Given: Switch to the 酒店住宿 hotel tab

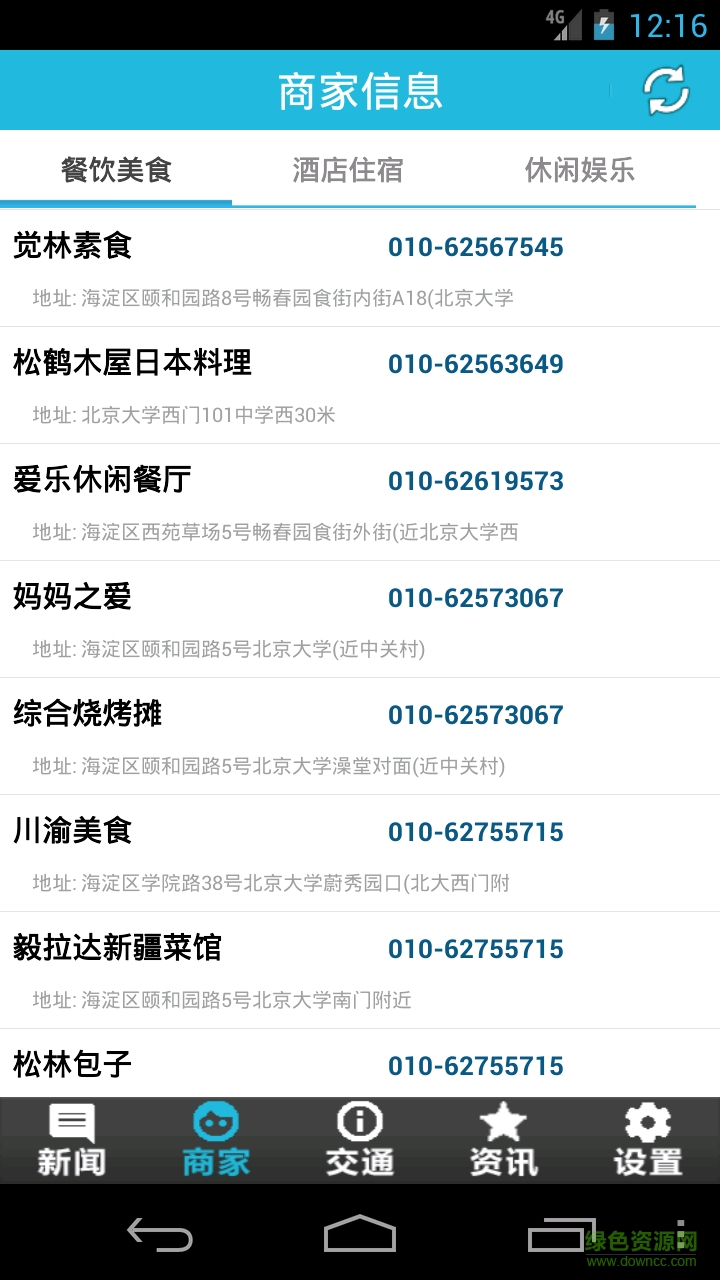Looking at the screenshot, I should pyautogui.click(x=345, y=170).
